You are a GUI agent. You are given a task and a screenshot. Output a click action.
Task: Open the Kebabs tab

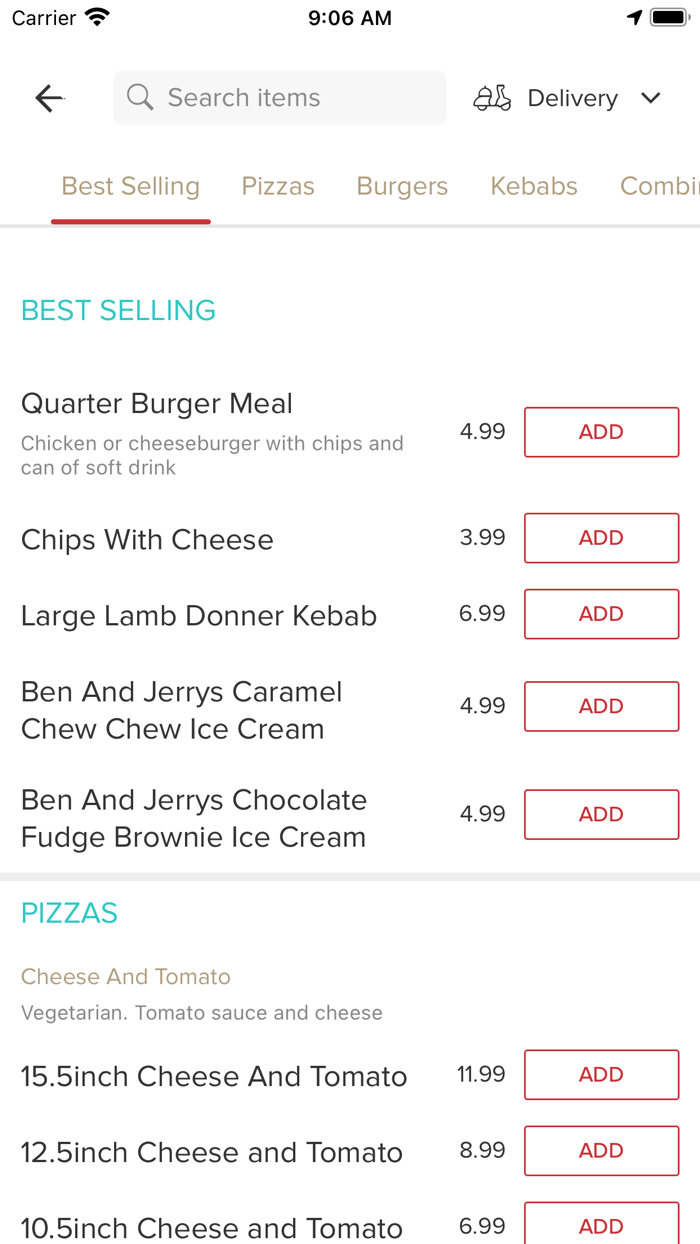[x=534, y=186]
